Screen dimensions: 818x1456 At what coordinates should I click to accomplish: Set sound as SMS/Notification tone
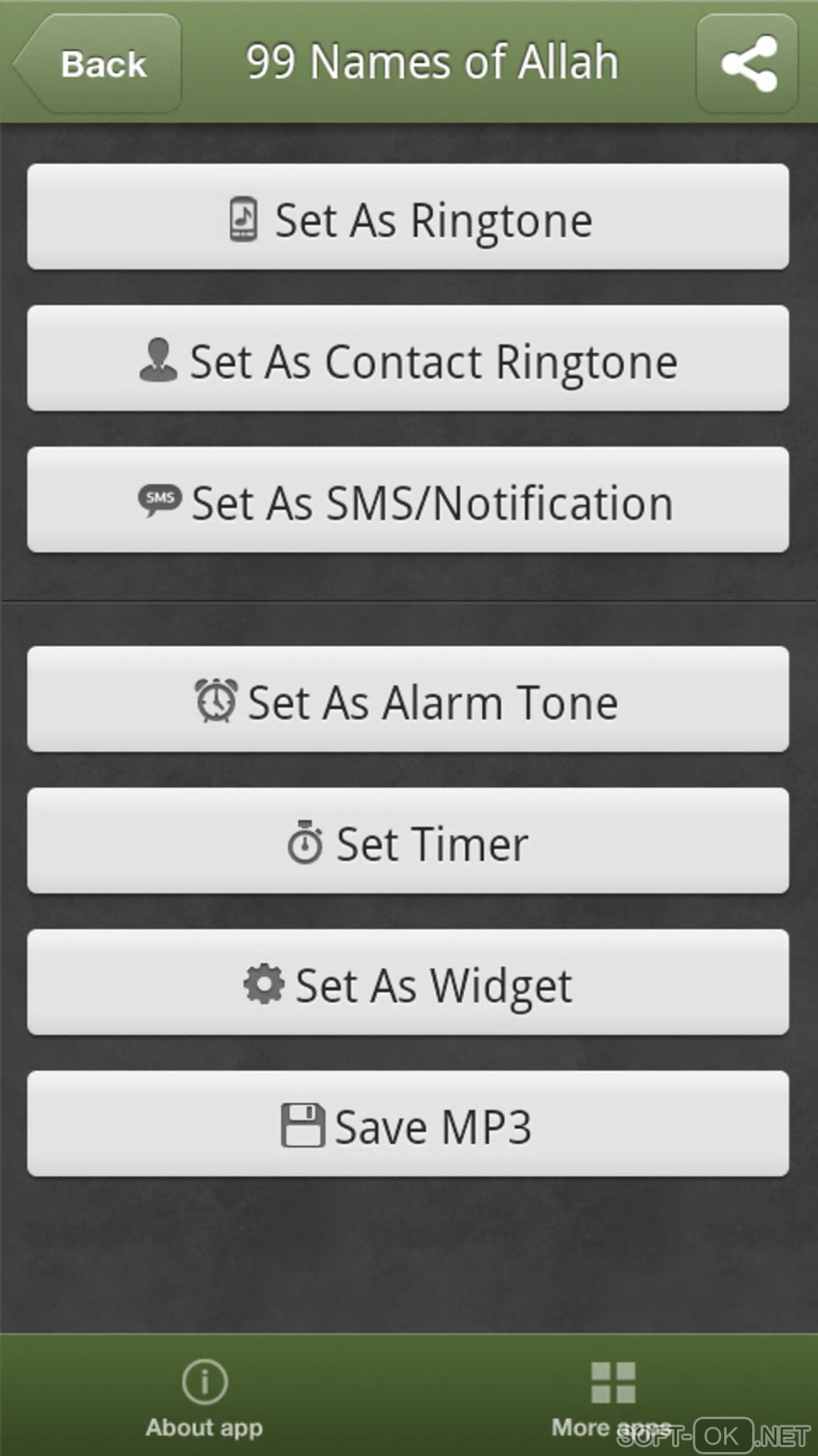408,501
